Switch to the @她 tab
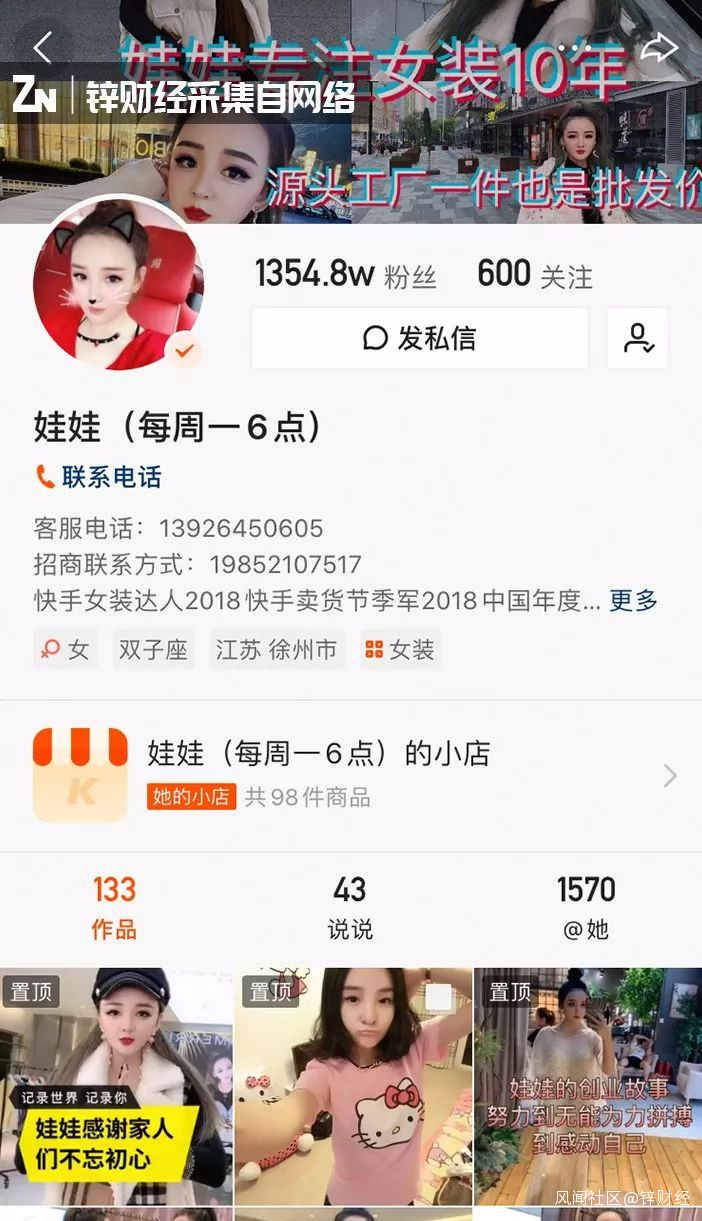The width and height of the screenshot is (702, 1221). pyautogui.click(x=586, y=906)
